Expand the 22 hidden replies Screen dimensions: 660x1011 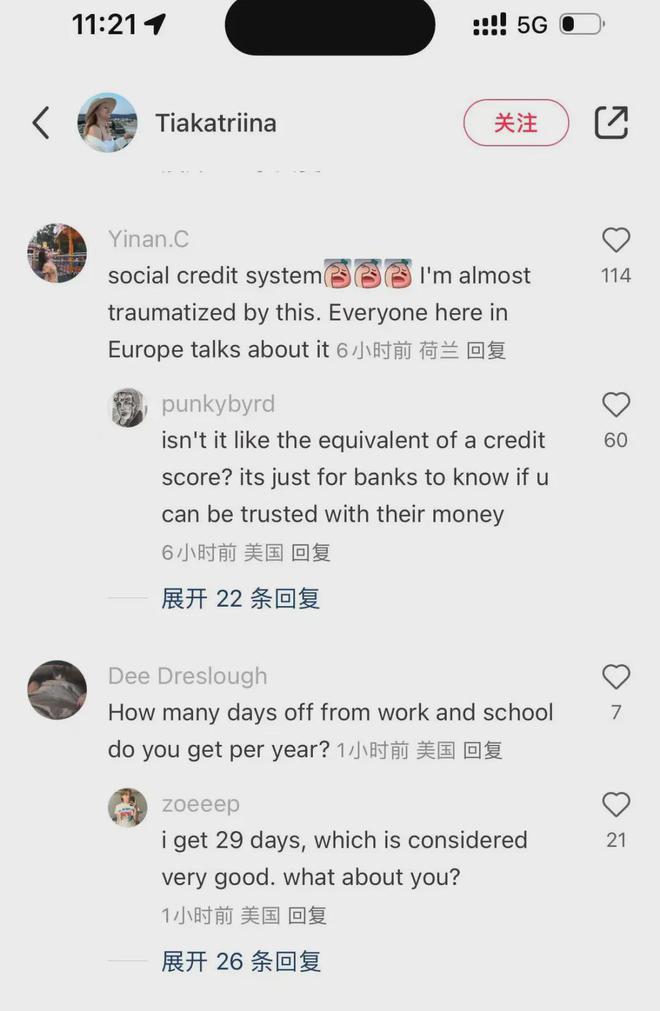(240, 598)
